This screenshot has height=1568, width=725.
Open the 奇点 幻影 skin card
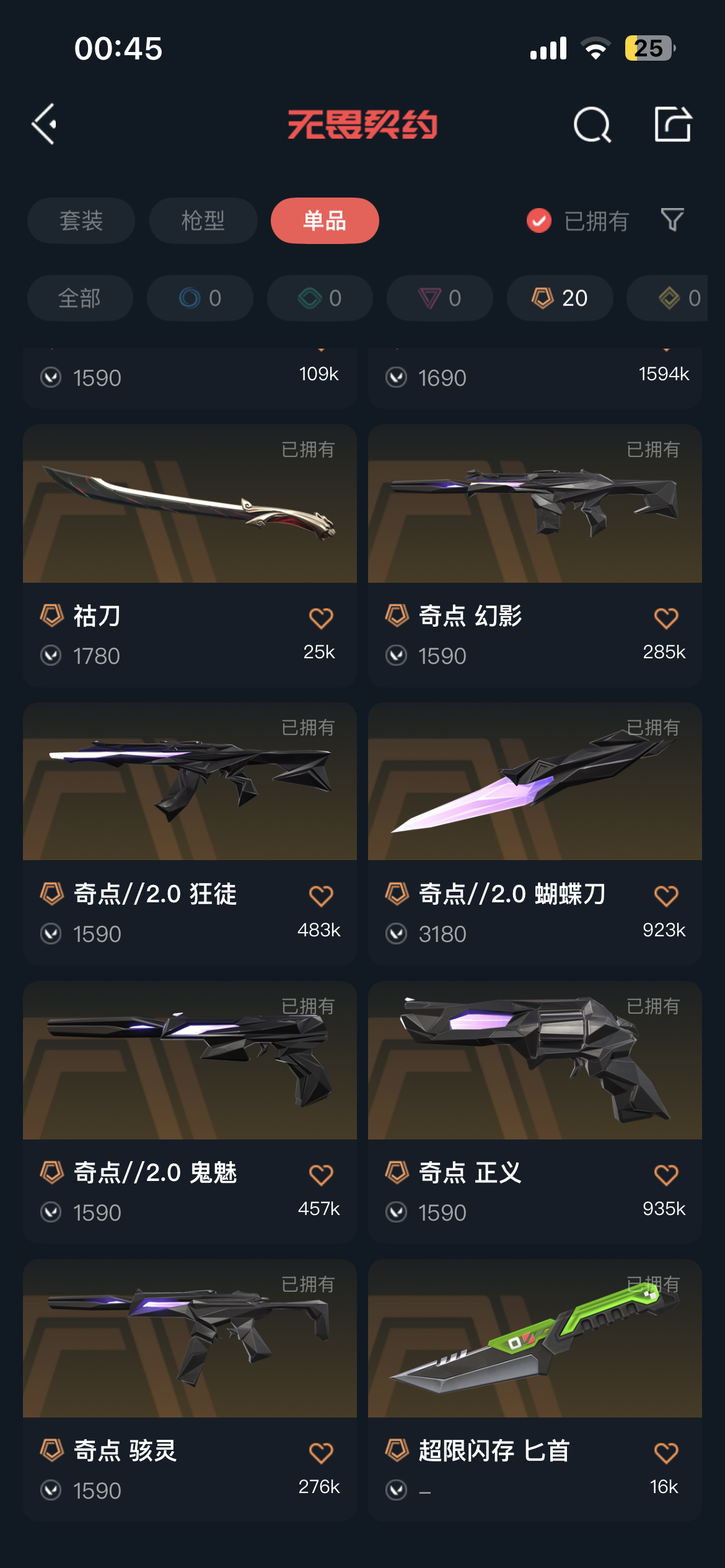tap(535, 555)
